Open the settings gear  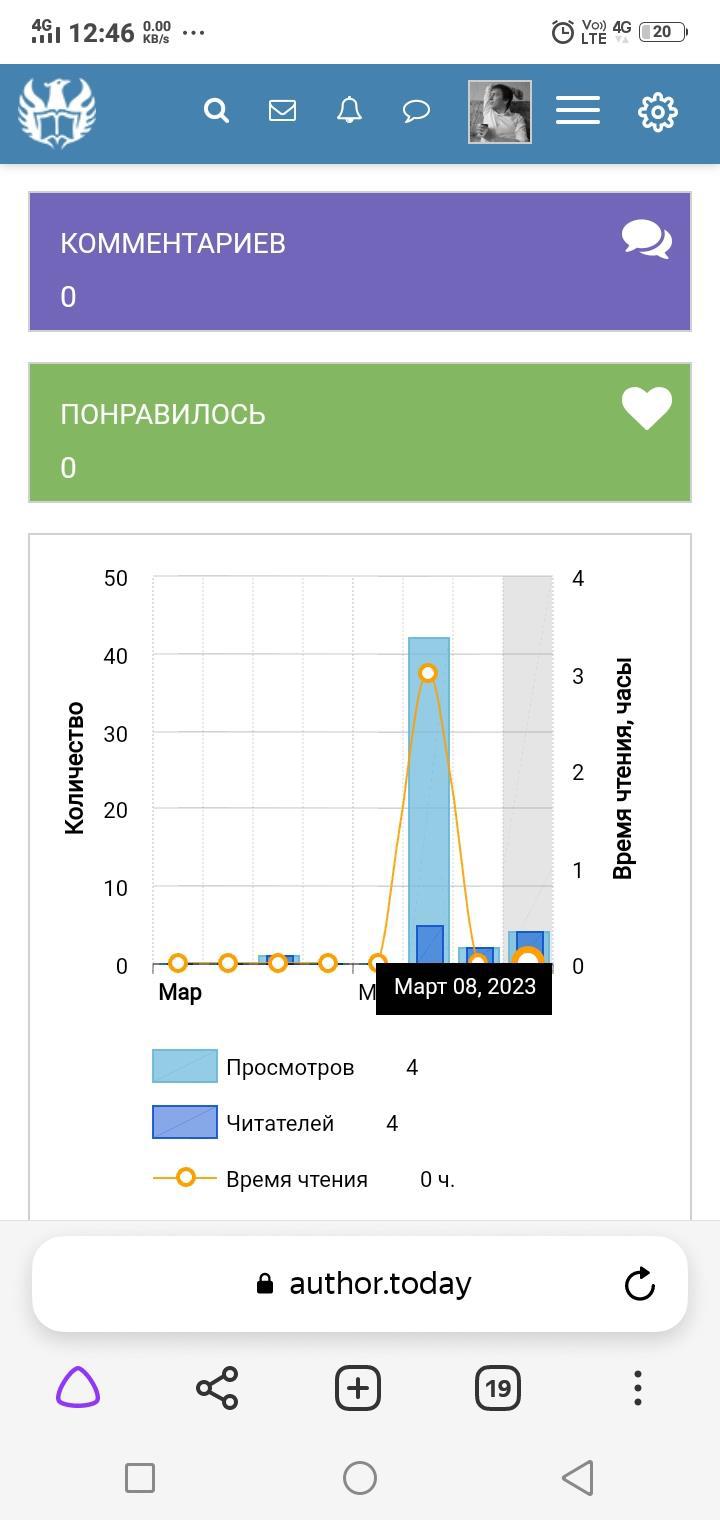(657, 112)
